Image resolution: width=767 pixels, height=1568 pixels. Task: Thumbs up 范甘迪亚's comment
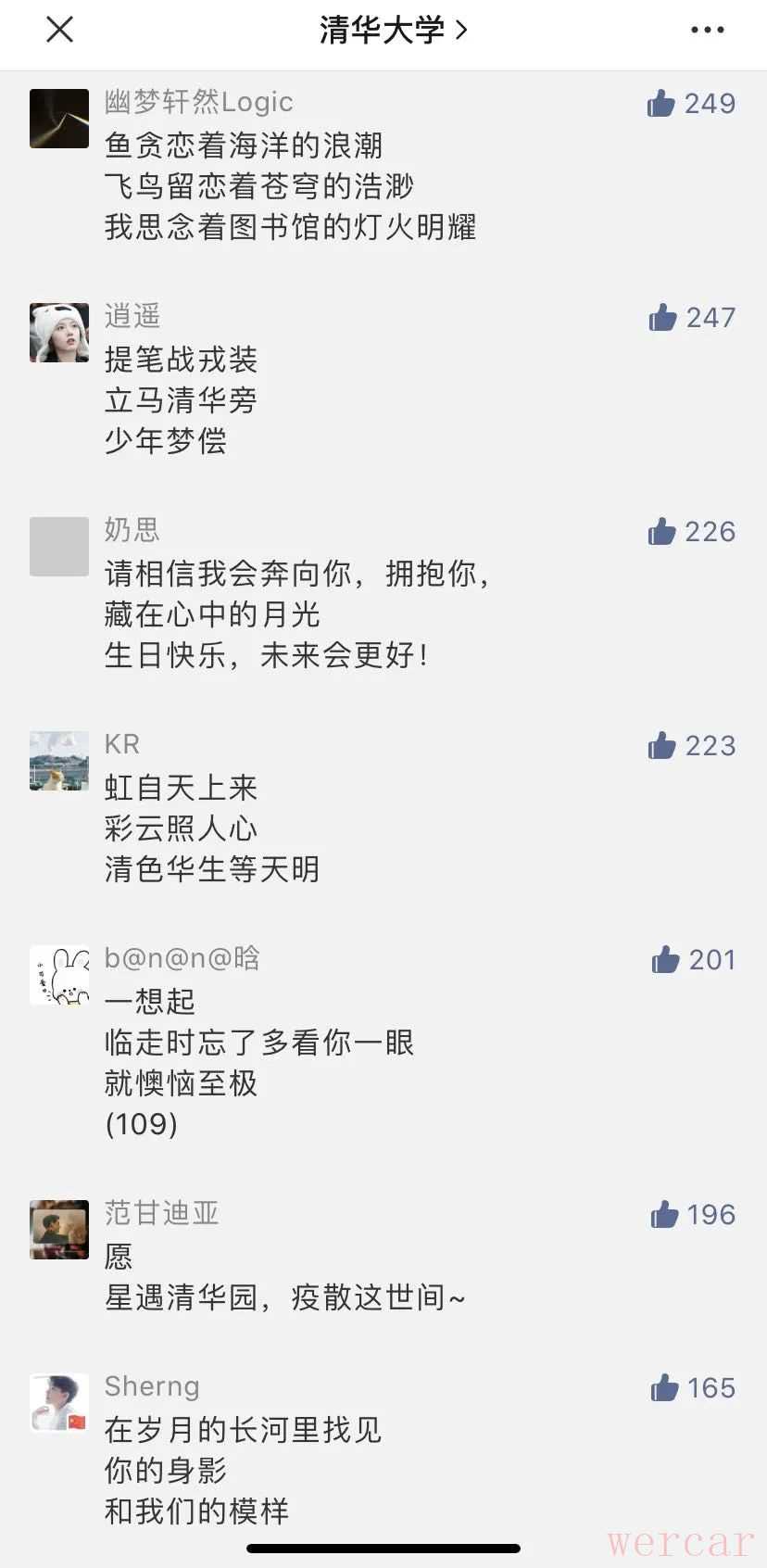coord(665,1215)
